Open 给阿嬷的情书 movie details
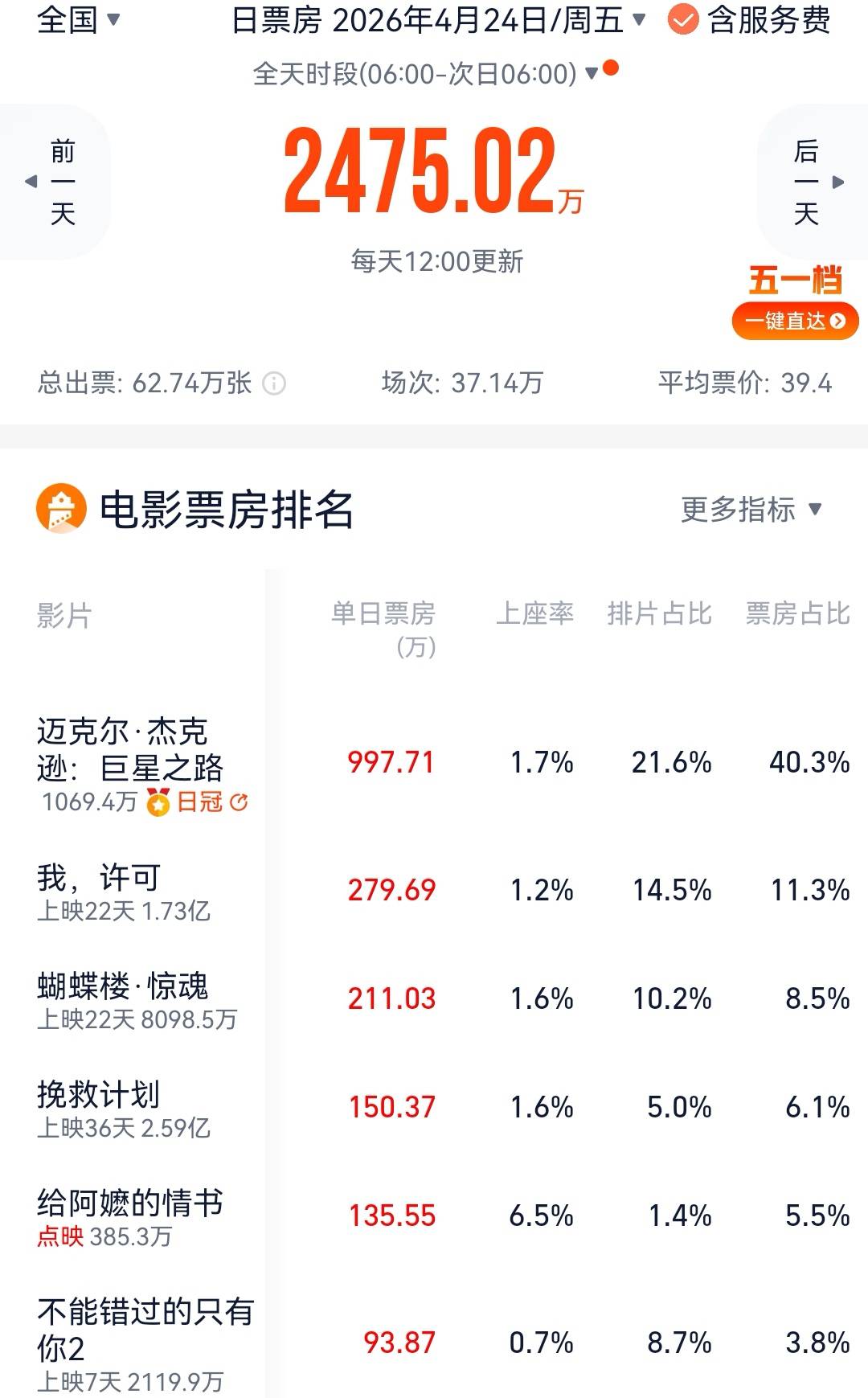868x1398 pixels. tap(129, 1203)
